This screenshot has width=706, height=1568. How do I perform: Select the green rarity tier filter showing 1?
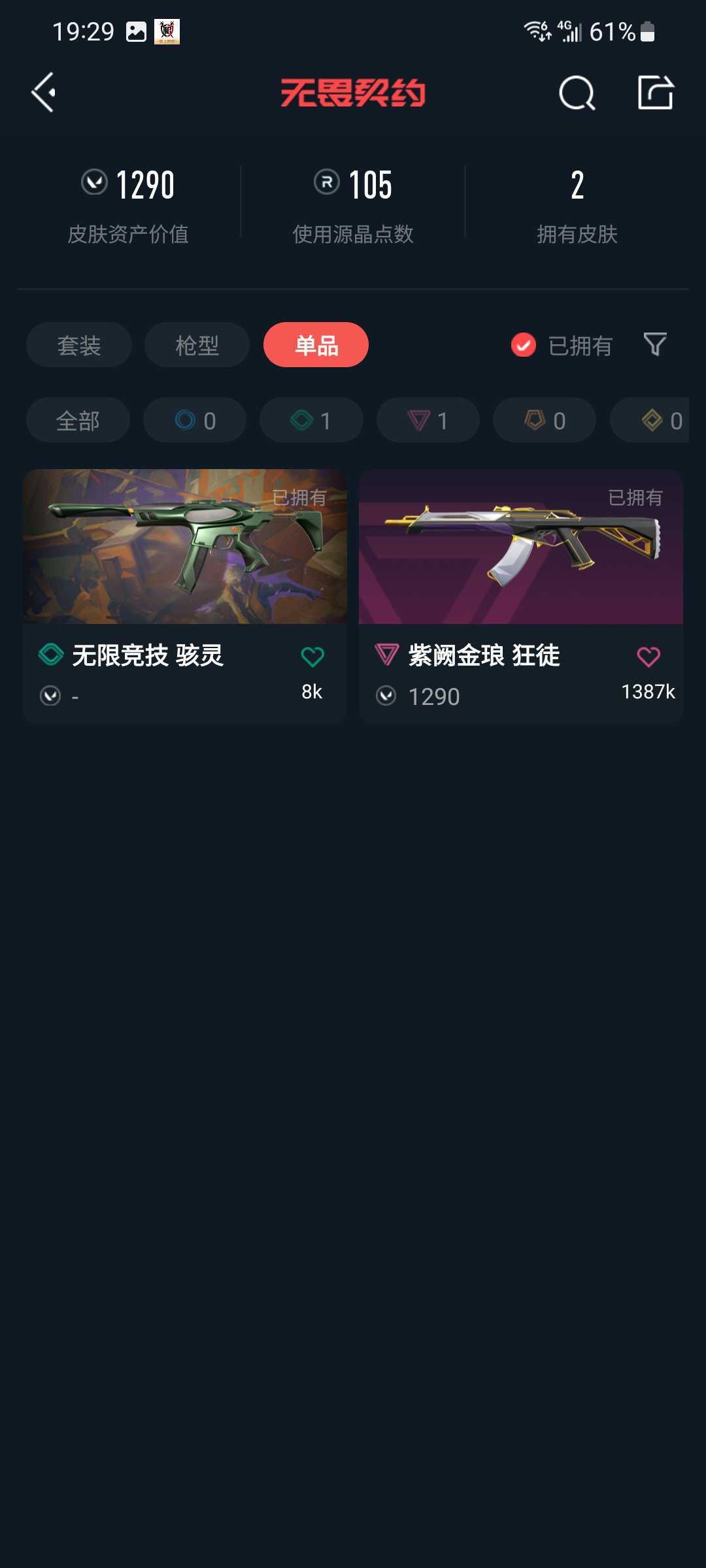[x=311, y=420]
